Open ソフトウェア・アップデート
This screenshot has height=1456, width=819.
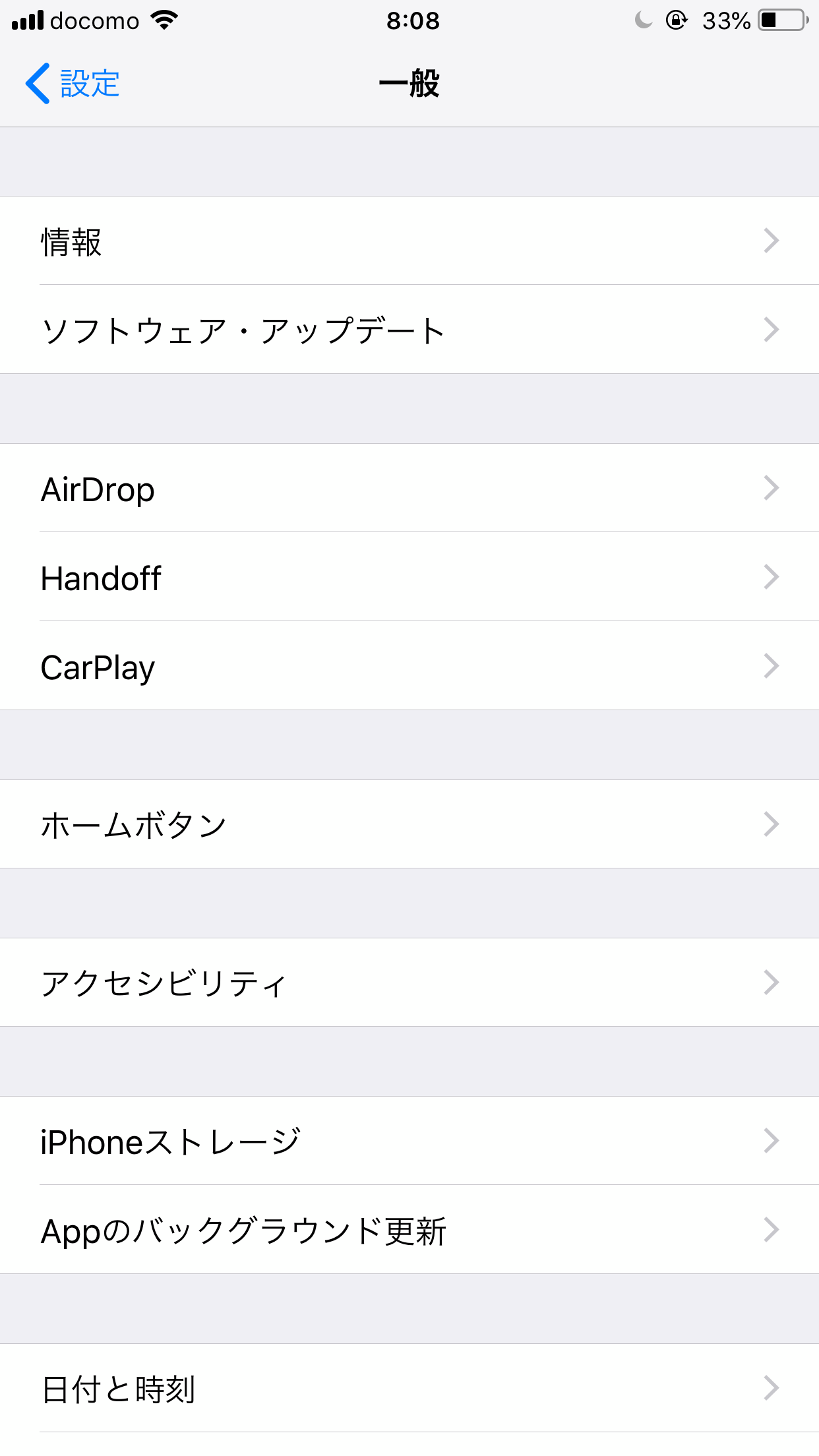pos(409,330)
